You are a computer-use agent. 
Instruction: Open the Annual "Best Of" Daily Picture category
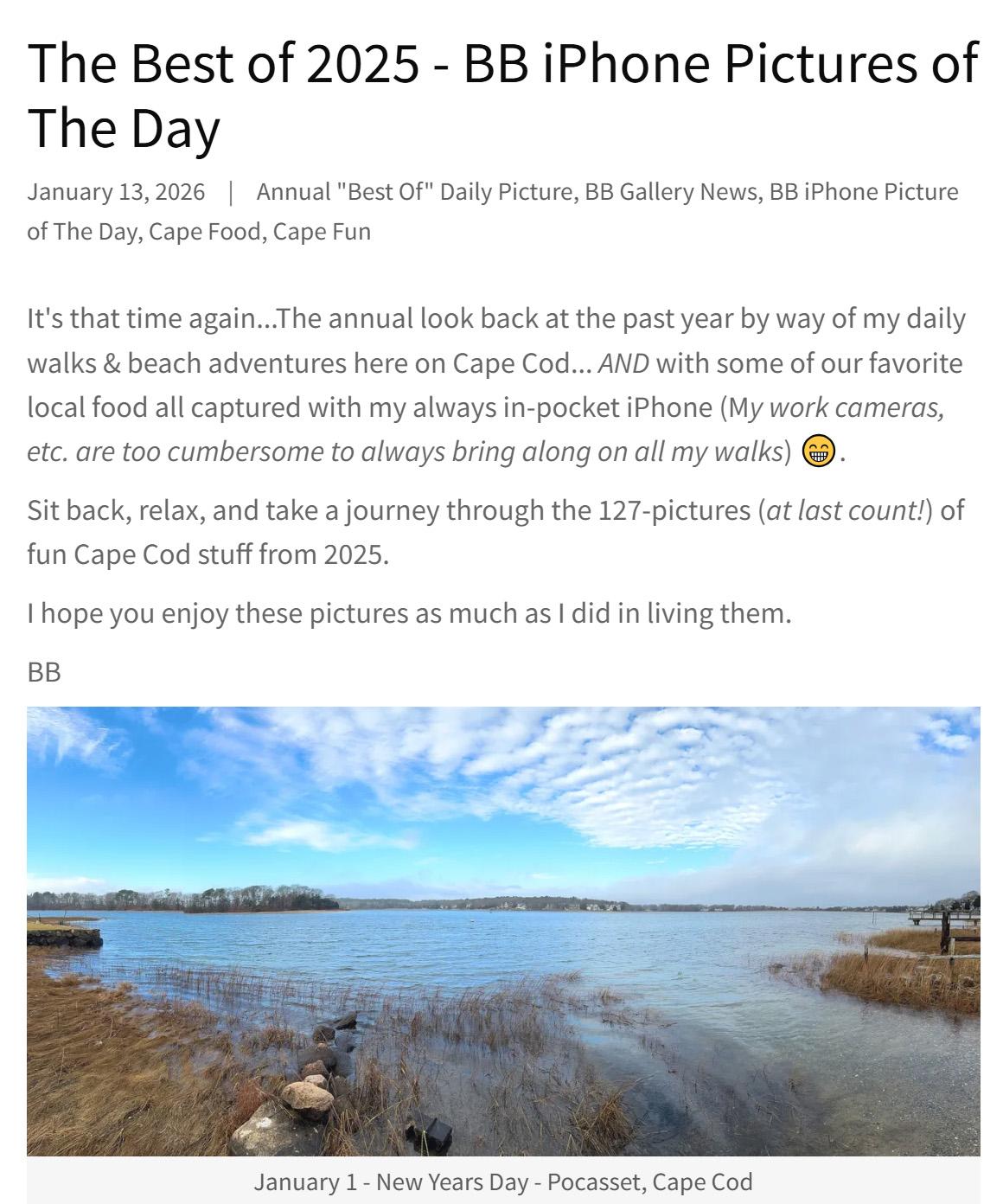(415, 191)
